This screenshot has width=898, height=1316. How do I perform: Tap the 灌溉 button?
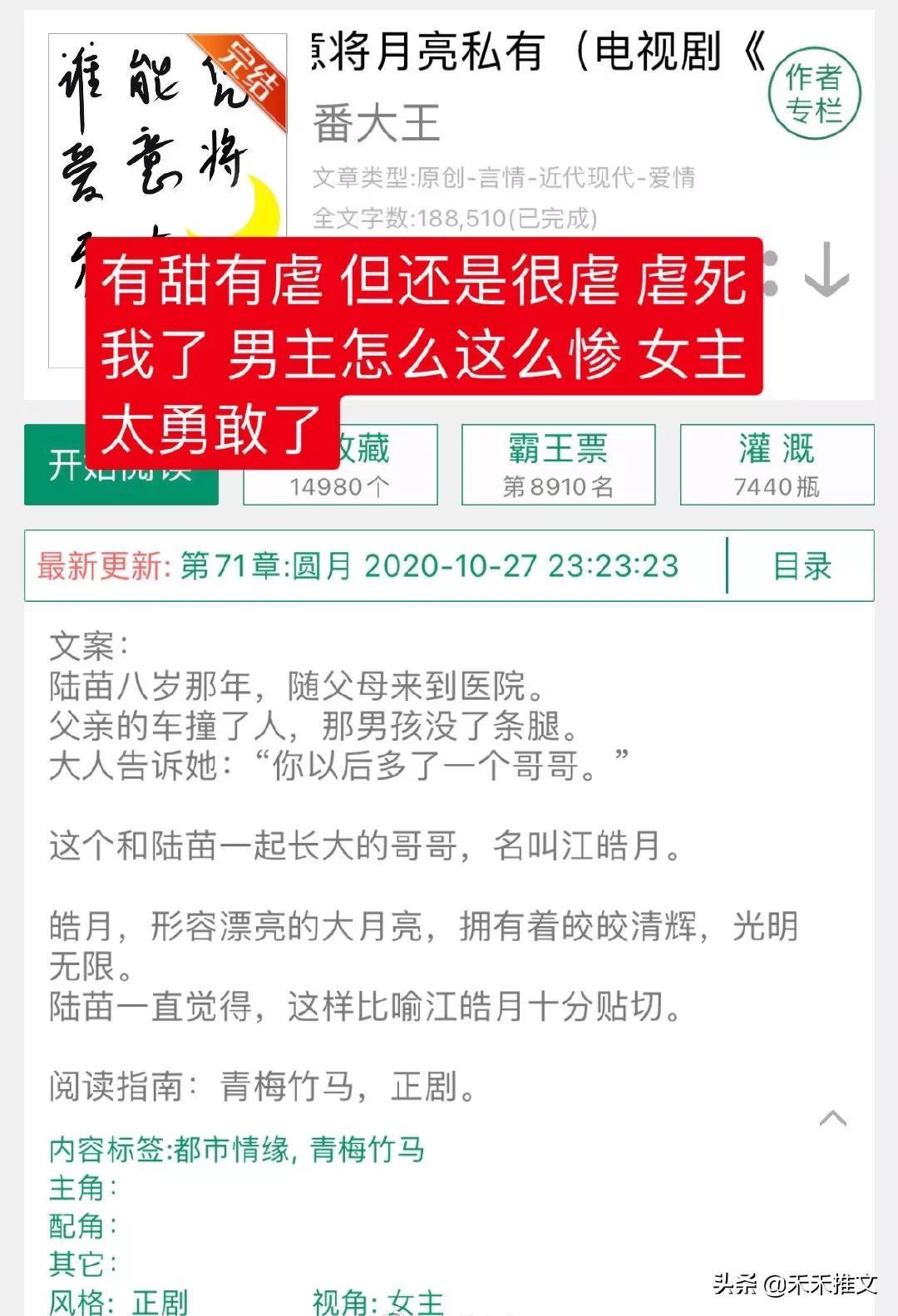coord(777,465)
